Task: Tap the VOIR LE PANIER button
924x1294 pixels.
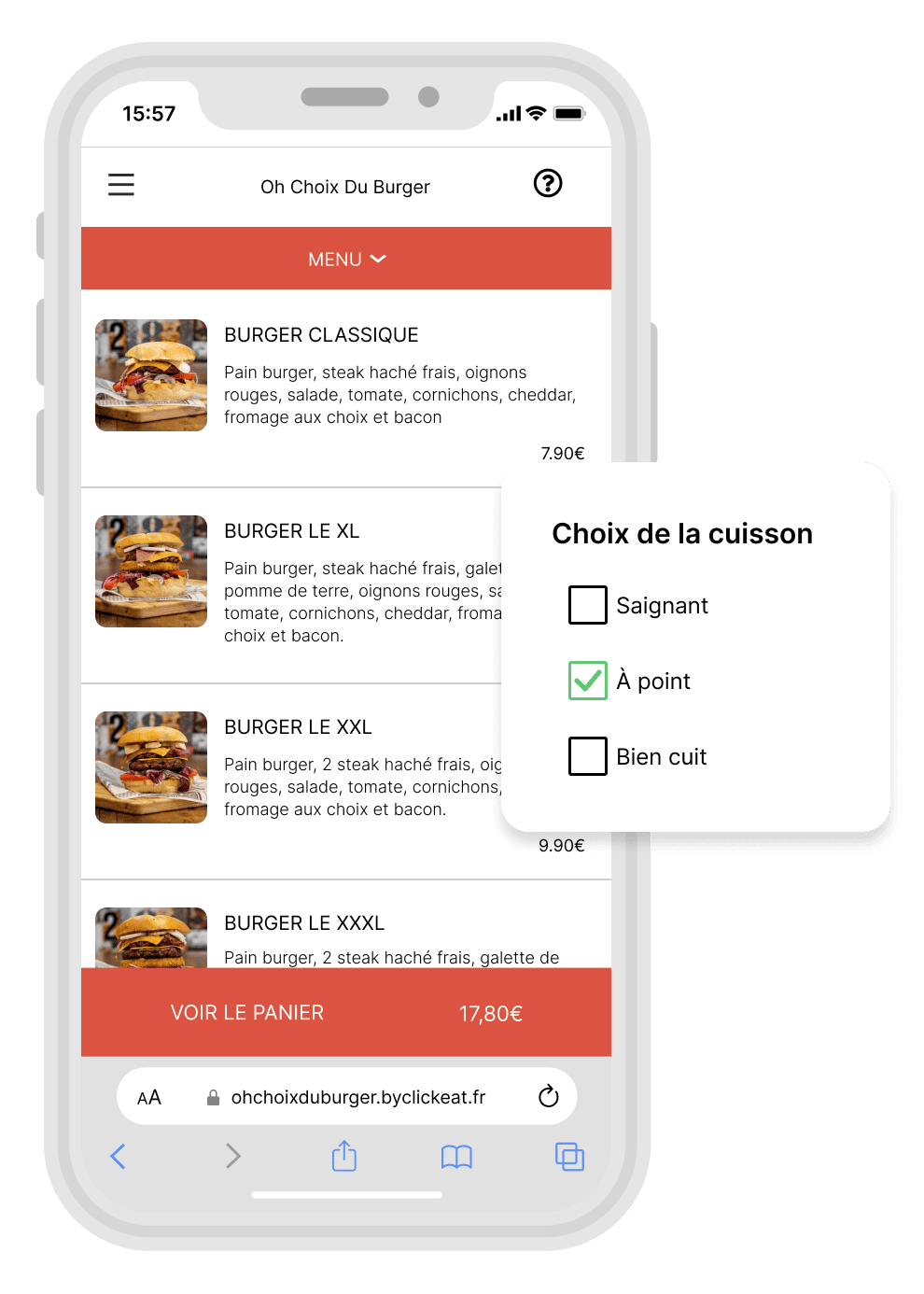Action: pyautogui.click(x=246, y=1012)
